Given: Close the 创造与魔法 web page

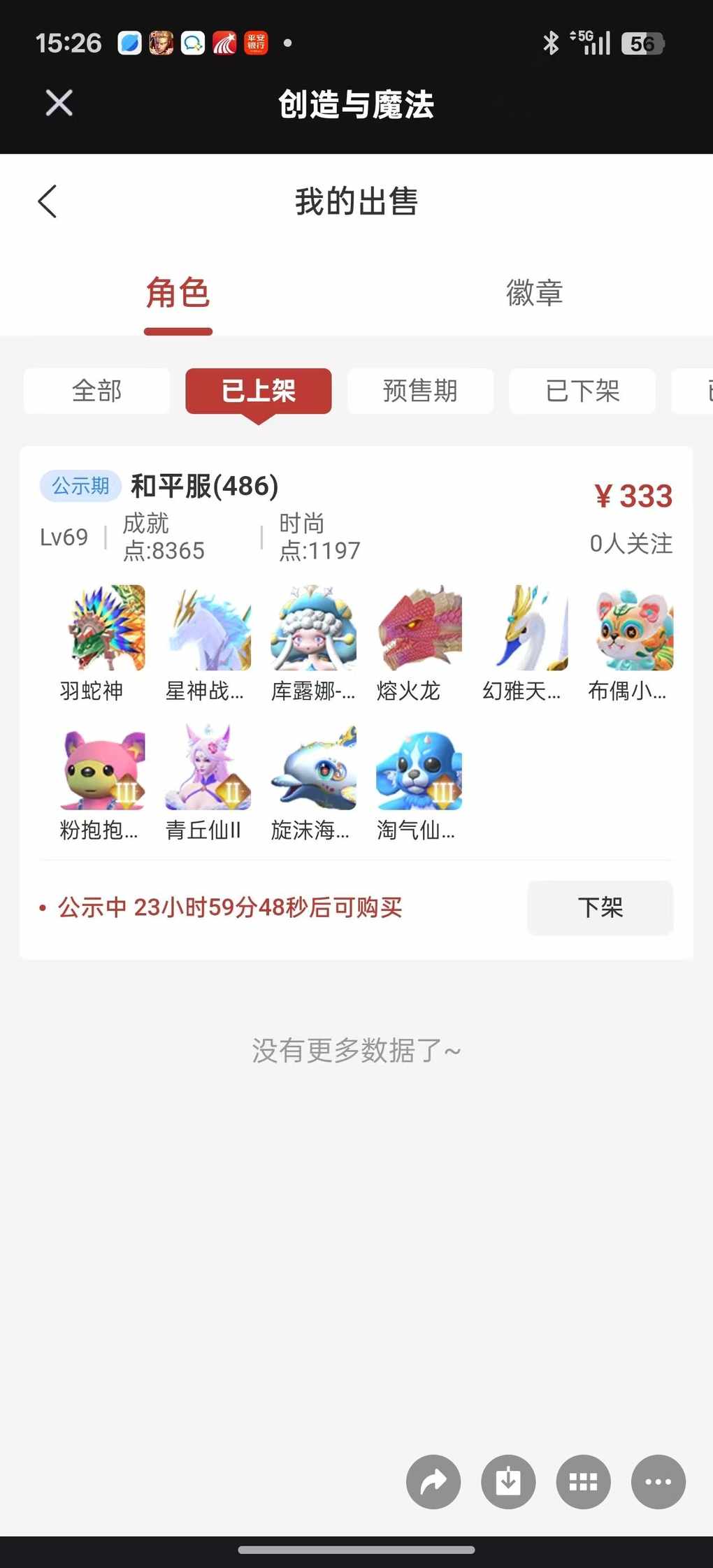Looking at the screenshot, I should point(59,103).
